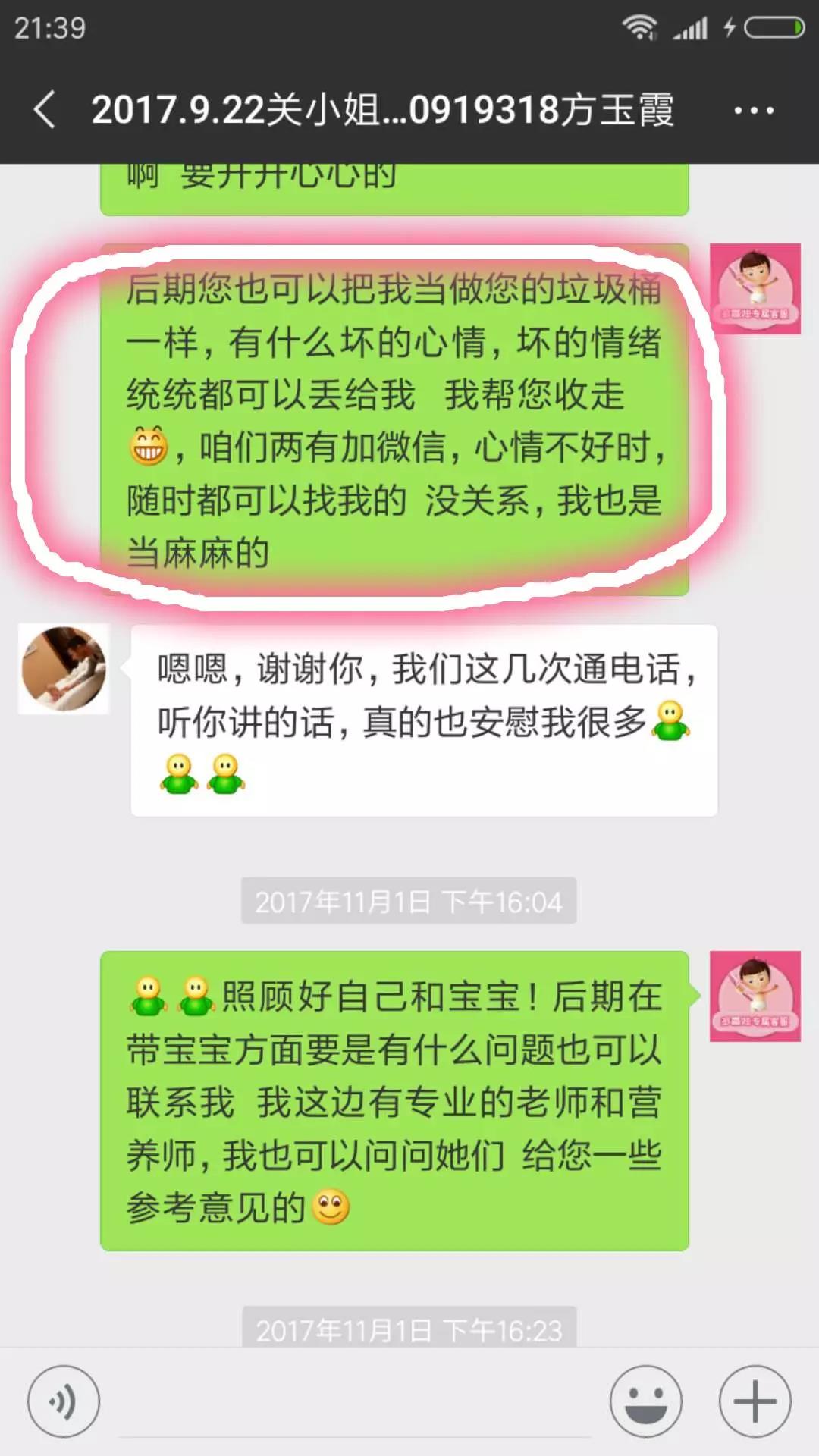Open the pink avatar beside the 16:04 message
The image size is (819, 1456).
click(755, 996)
